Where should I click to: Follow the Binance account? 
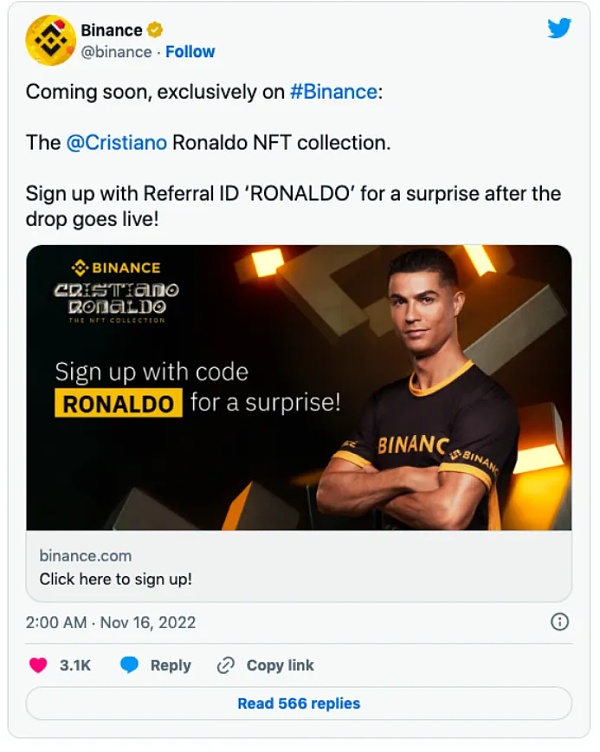190,52
